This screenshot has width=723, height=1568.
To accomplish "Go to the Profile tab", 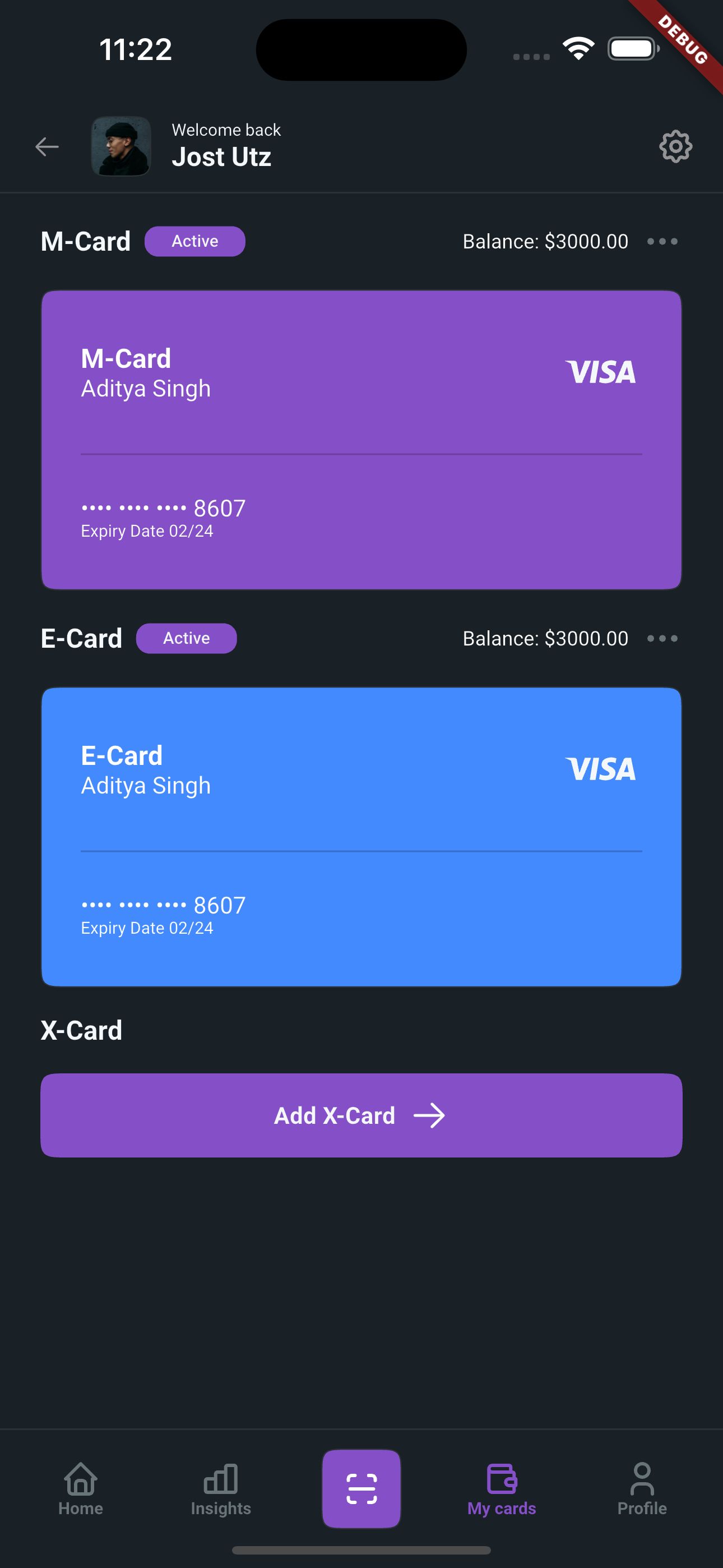I will [642, 1489].
